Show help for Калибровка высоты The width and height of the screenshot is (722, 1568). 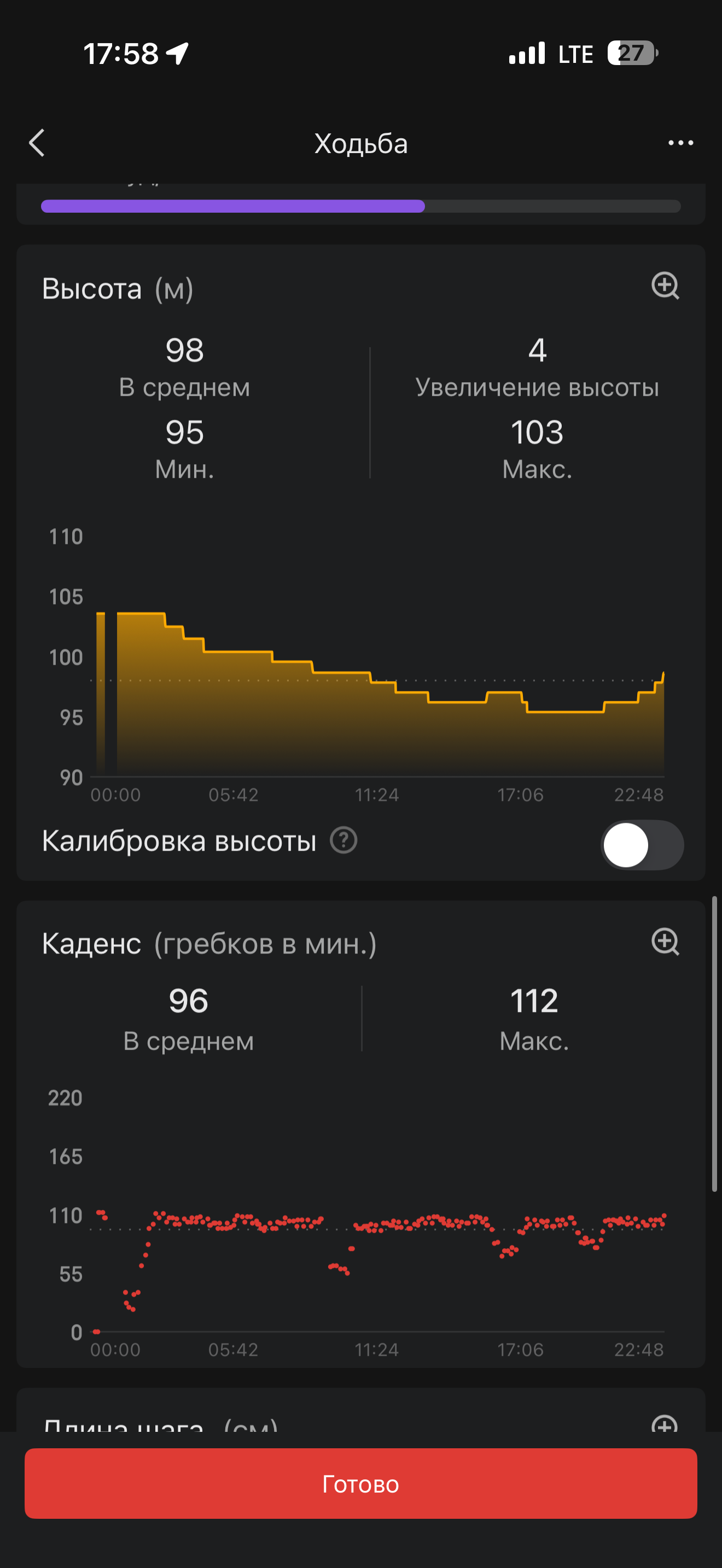343,841
